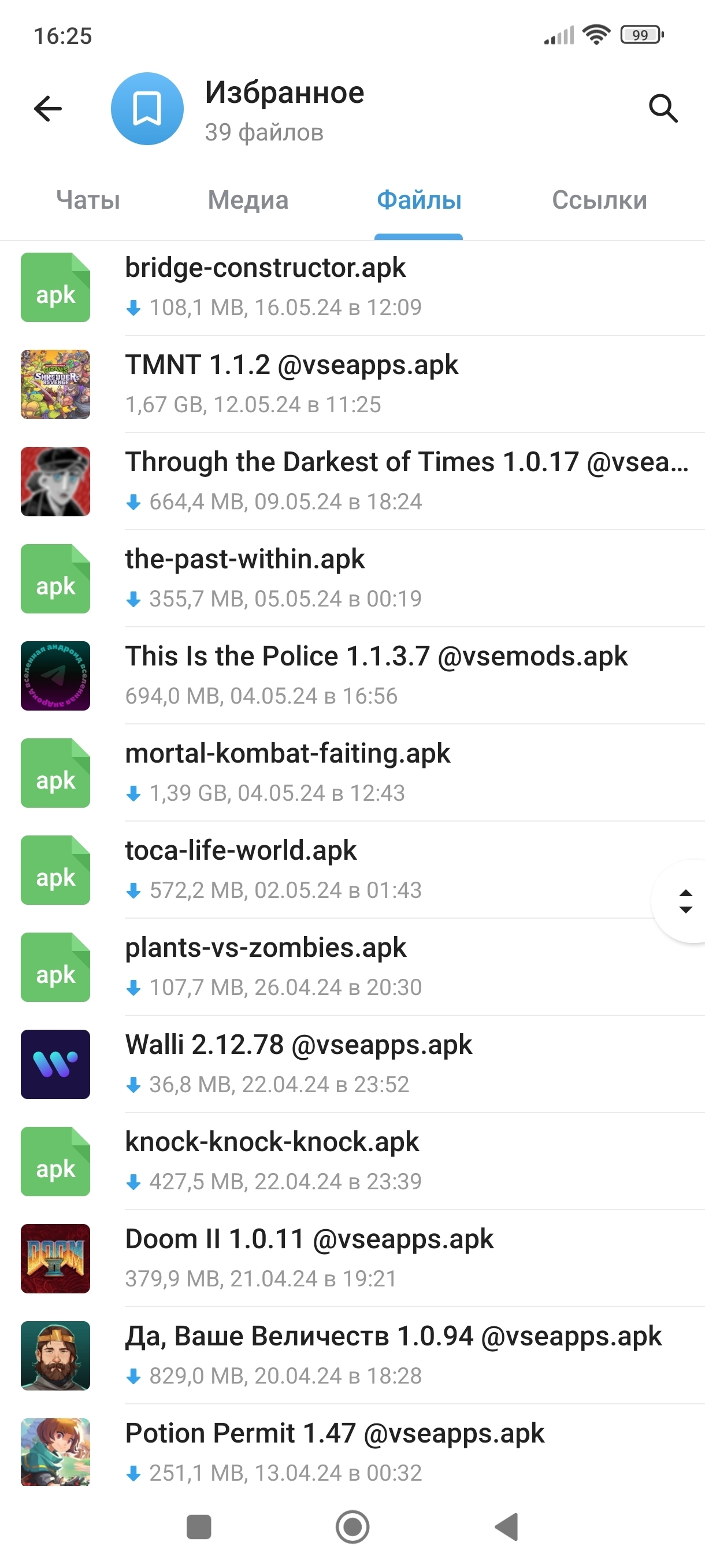Switch to the Медиа tab
Screen dimensions: 705x1568
point(248,200)
